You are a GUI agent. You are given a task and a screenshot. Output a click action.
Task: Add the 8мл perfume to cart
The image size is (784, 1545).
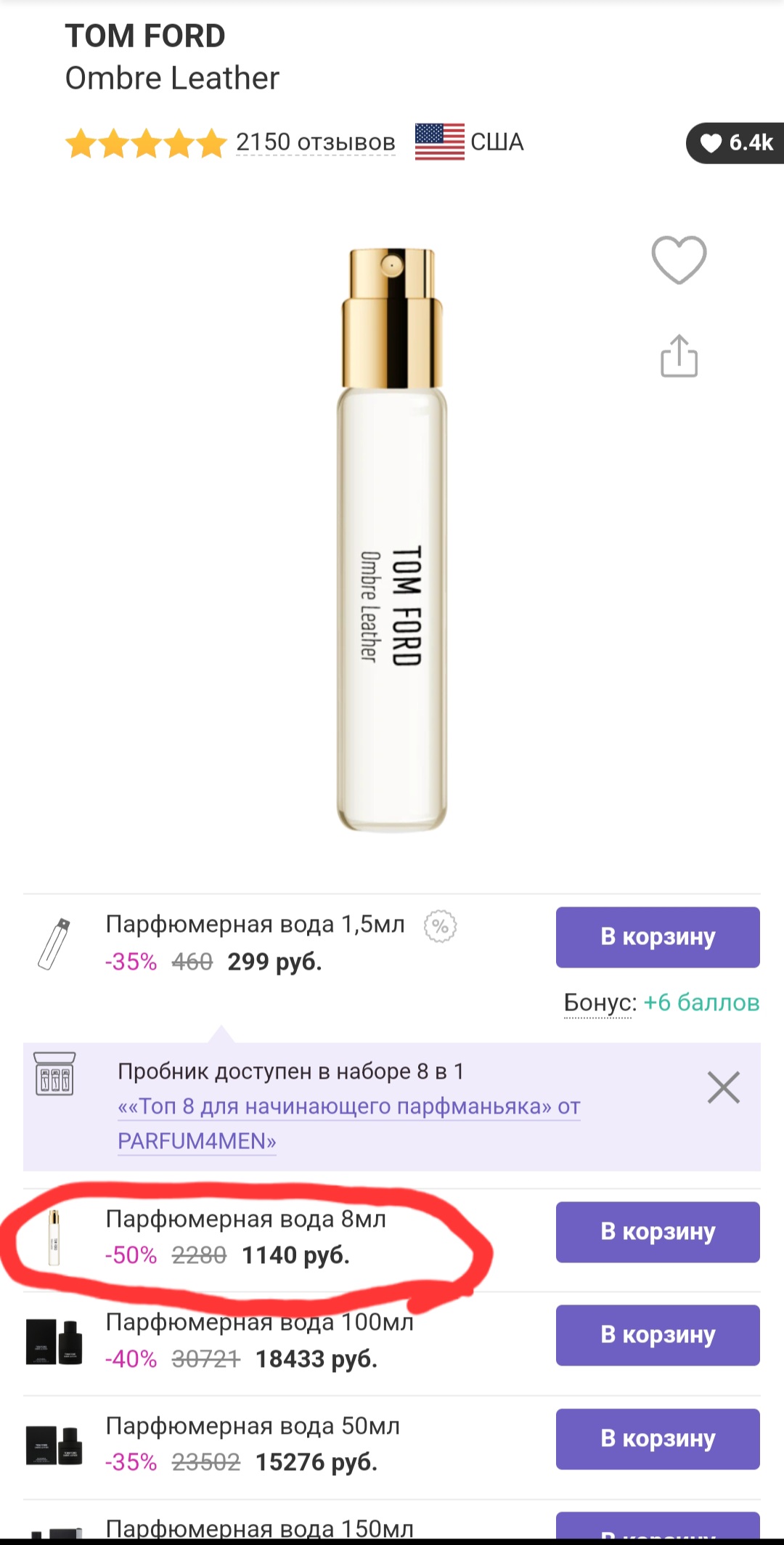657,1231
